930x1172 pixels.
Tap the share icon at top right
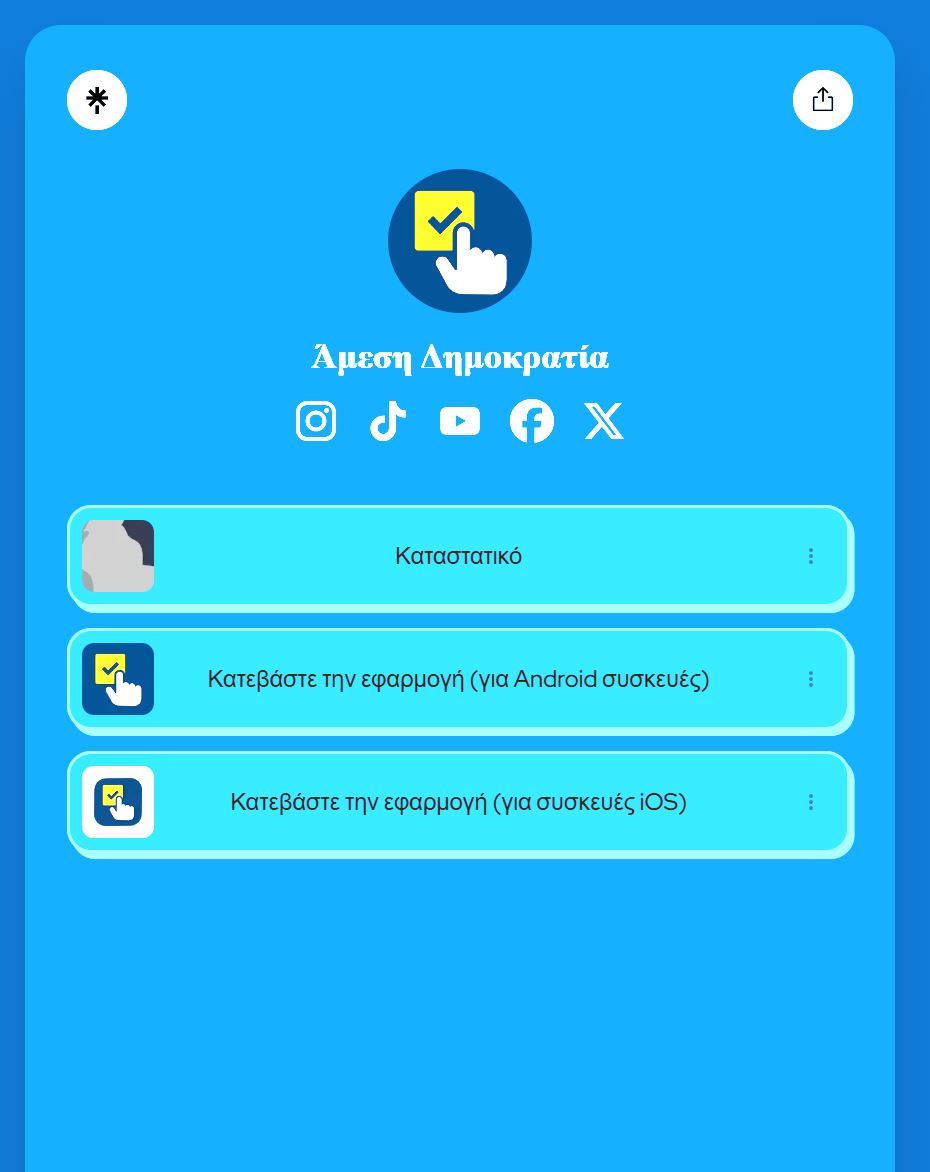pos(822,100)
